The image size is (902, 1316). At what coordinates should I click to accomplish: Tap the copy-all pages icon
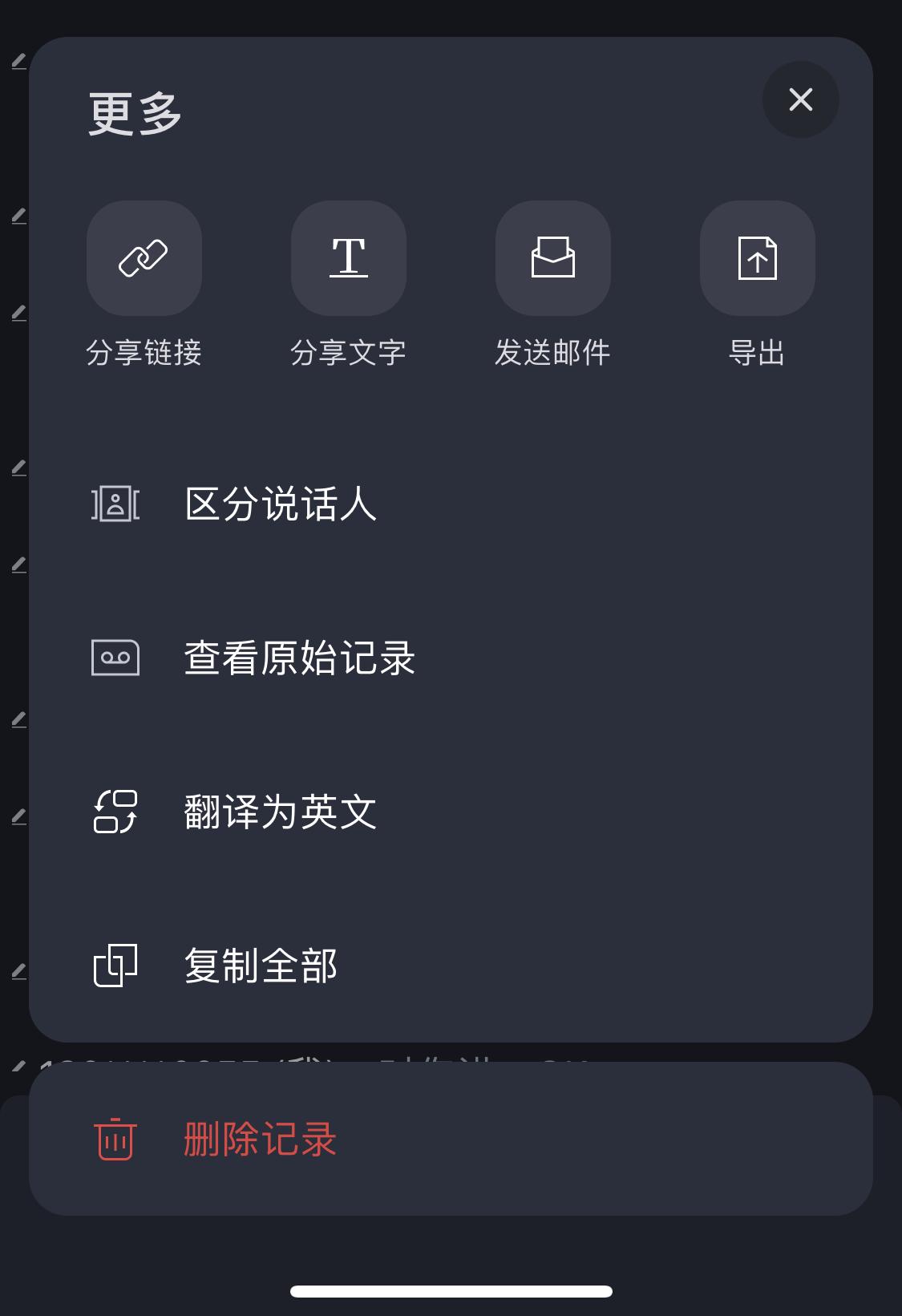click(115, 966)
